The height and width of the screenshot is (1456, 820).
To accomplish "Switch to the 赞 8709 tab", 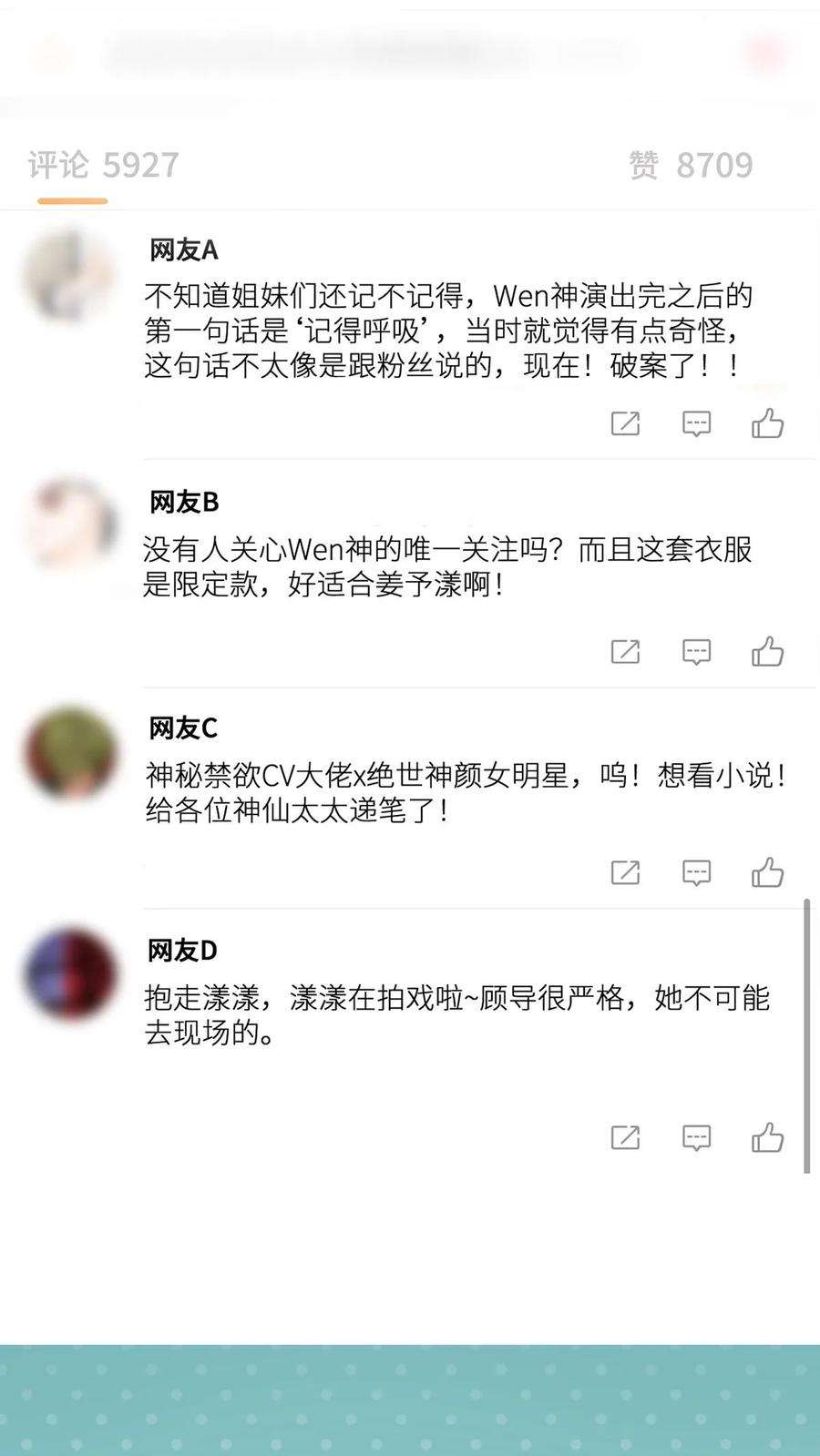I will tap(691, 165).
